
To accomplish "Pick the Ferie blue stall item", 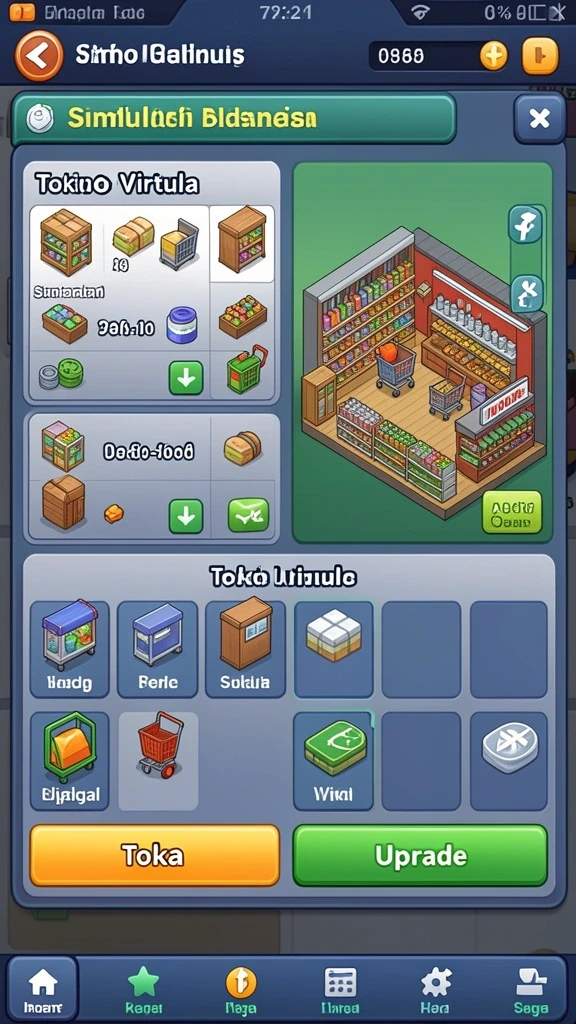I will click(x=157, y=649).
